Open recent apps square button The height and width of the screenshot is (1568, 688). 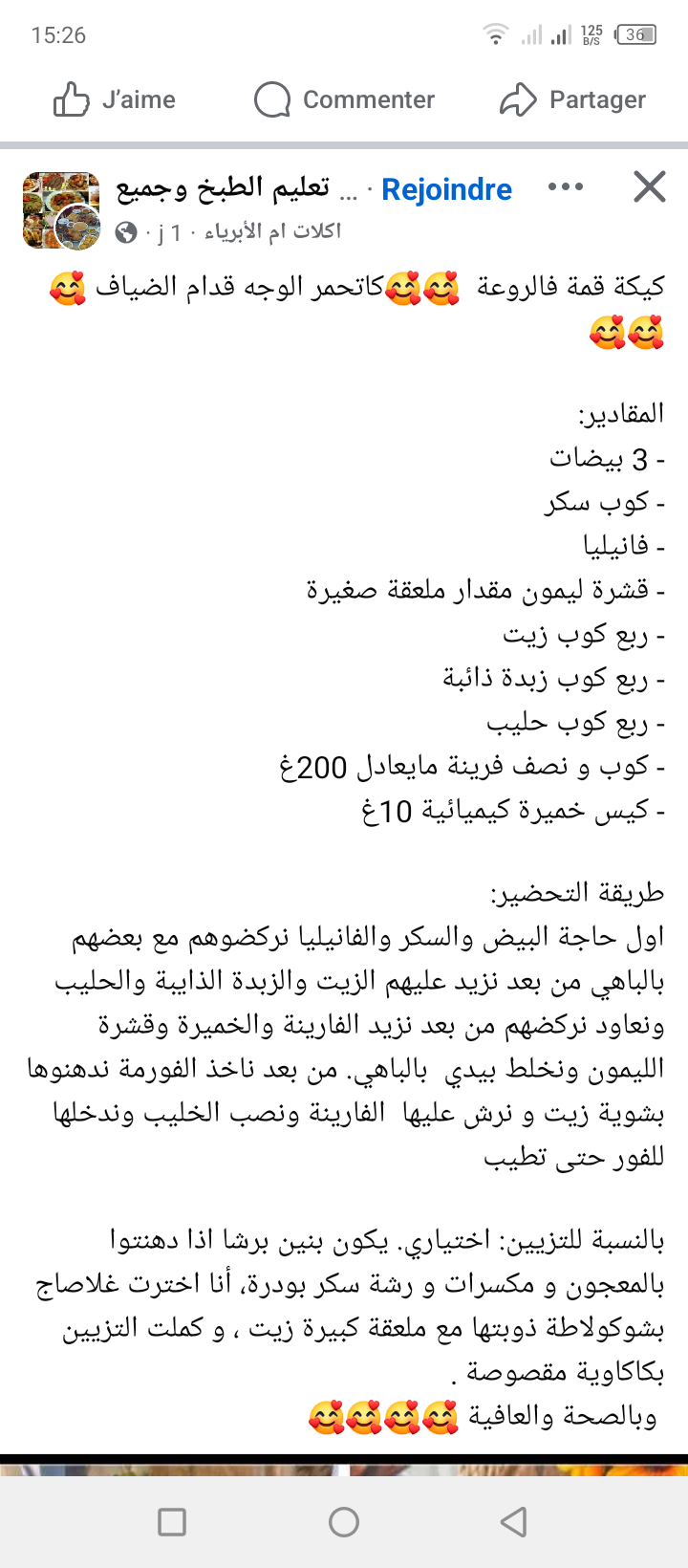pos(172,1521)
